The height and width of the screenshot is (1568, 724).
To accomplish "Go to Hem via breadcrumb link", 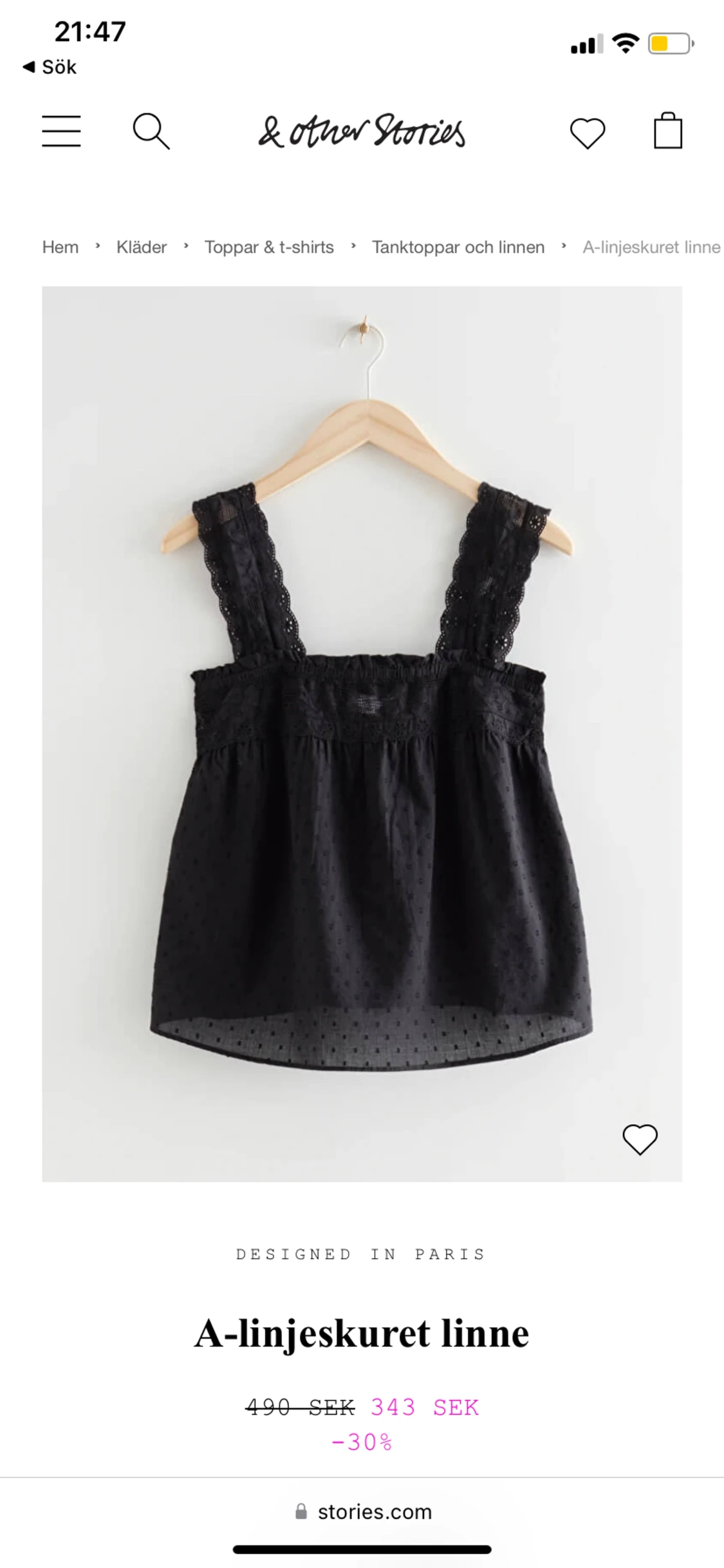I will pos(60,247).
